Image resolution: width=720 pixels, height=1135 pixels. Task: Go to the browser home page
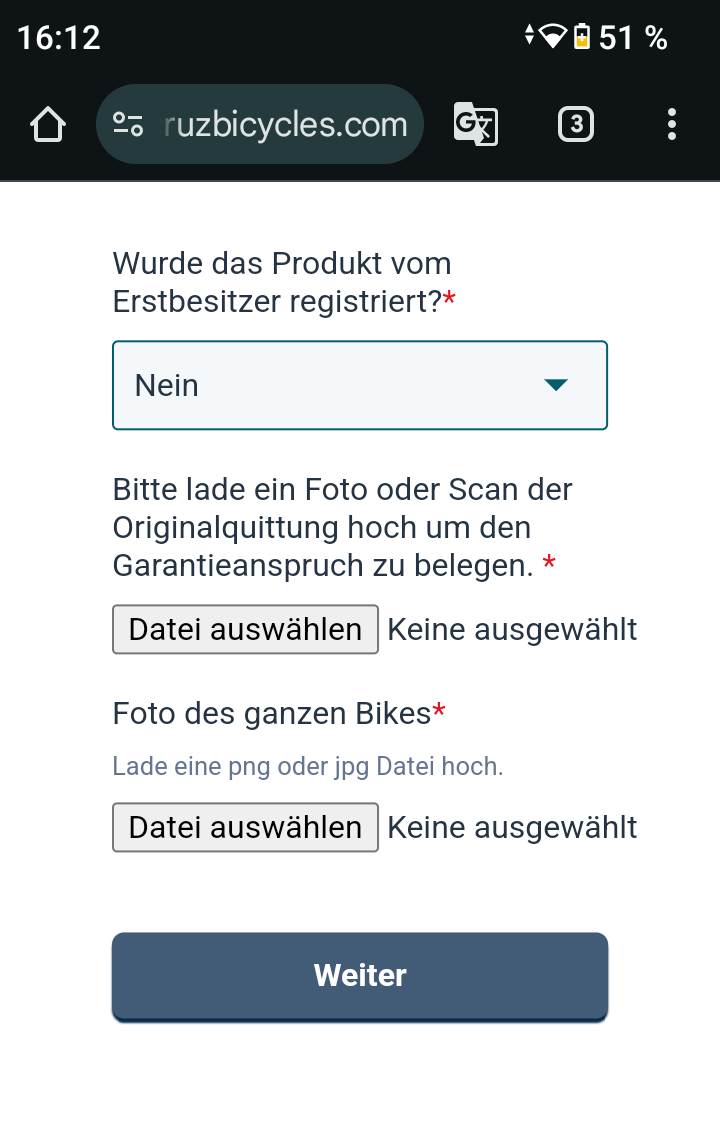(x=47, y=125)
